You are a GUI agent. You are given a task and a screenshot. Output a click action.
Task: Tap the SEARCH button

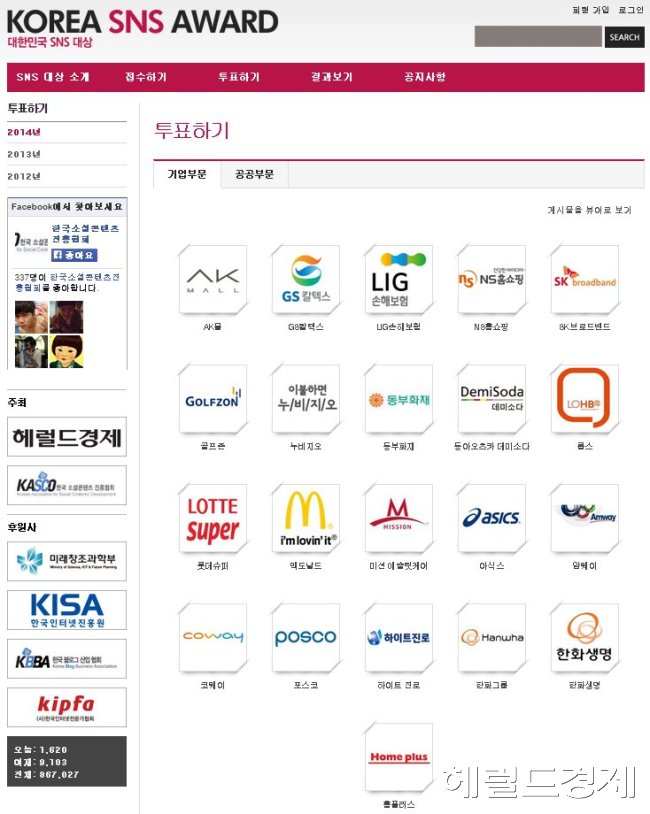coord(625,37)
